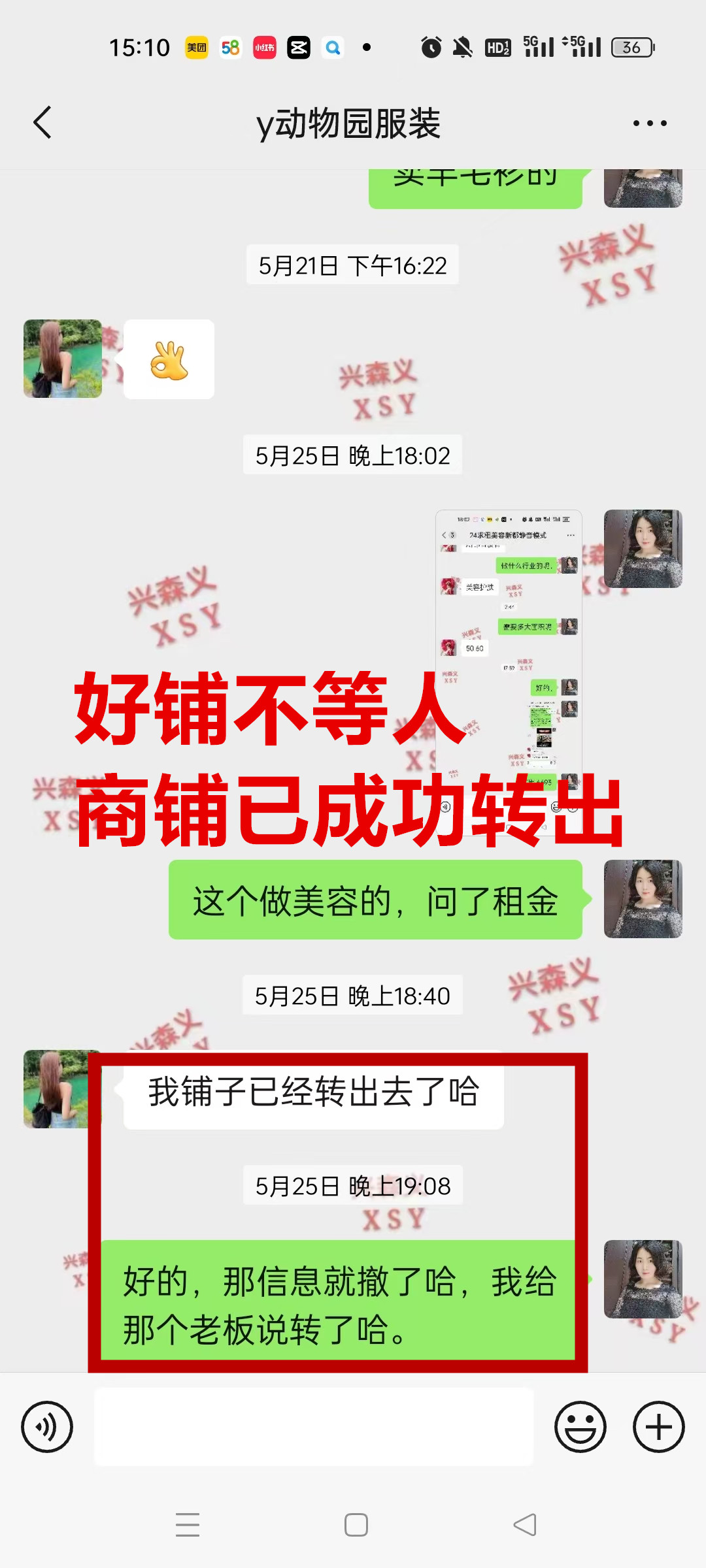Viewport: 706px width, 1568px height.
Task: Open my avatar beside 这个做美容的 message
Action: 643,899
